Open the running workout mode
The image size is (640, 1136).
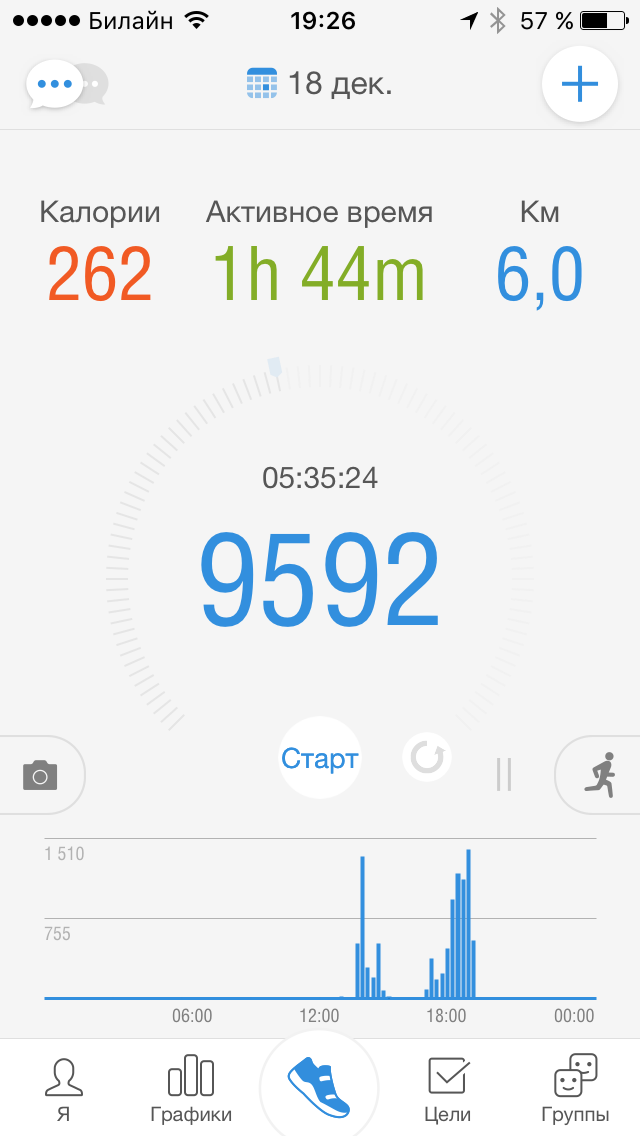tap(600, 775)
